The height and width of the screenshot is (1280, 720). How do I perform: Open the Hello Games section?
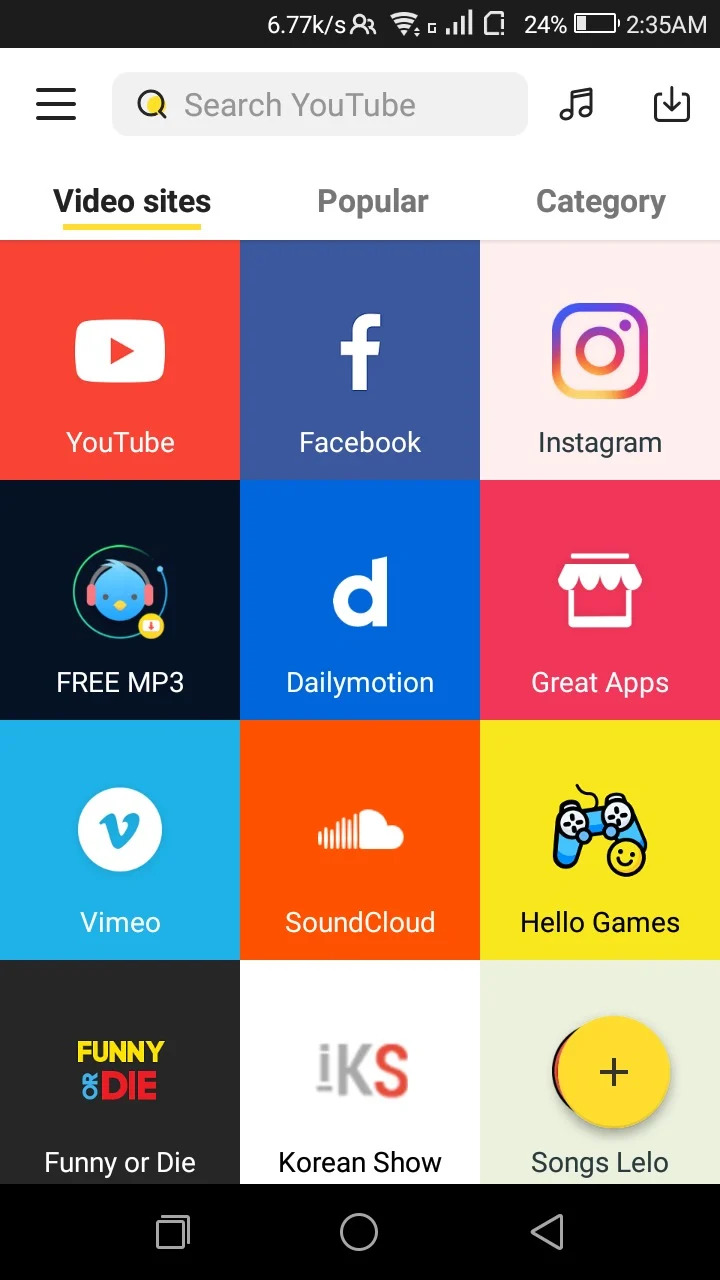600,840
